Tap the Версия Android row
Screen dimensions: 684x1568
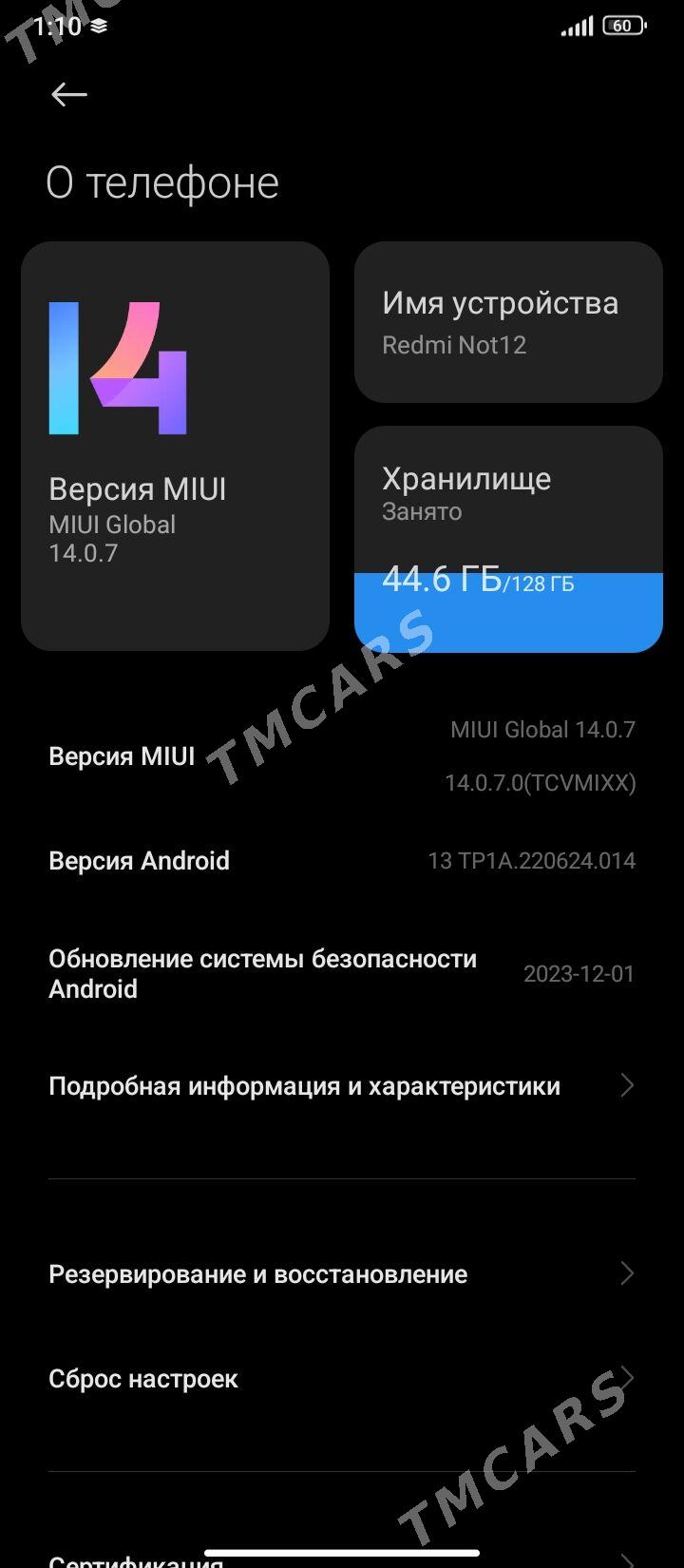(342, 861)
